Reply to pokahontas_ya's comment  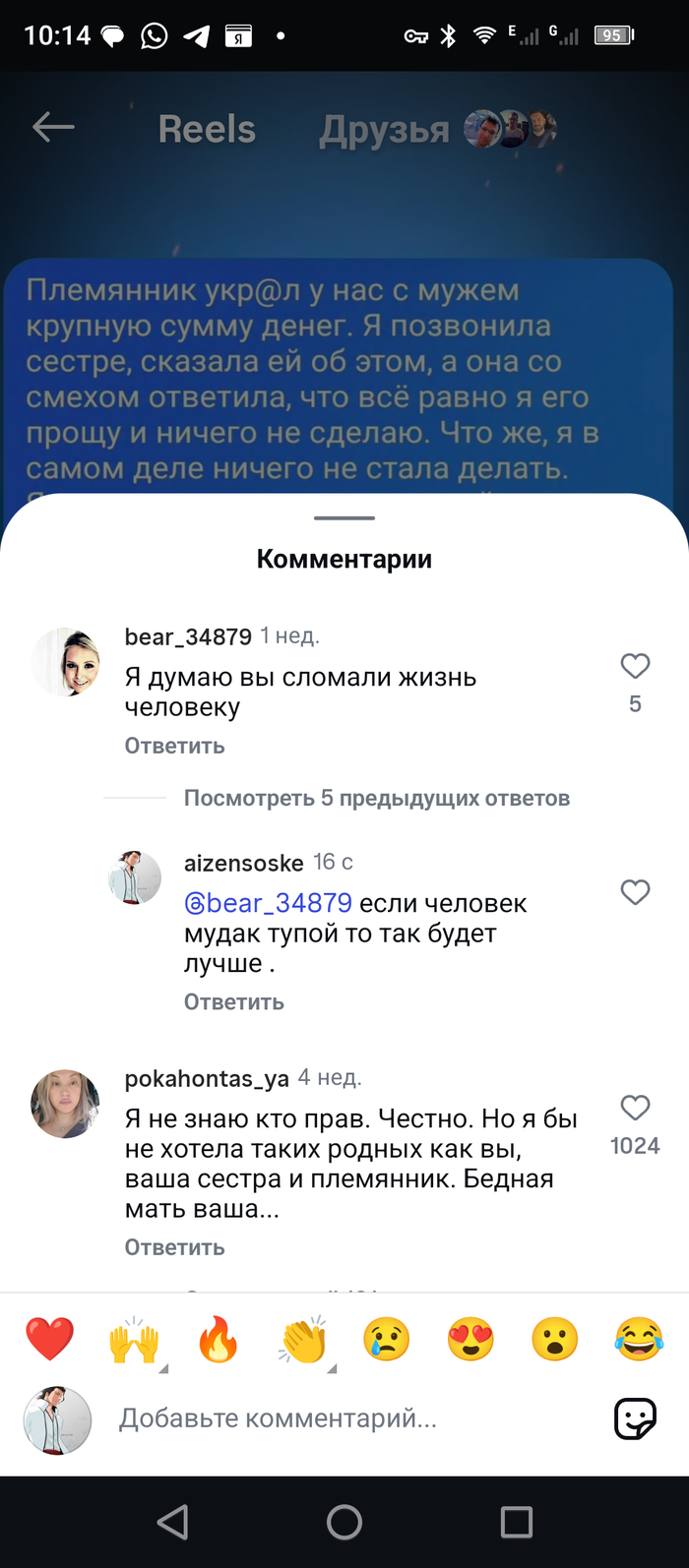point(174,1247)
